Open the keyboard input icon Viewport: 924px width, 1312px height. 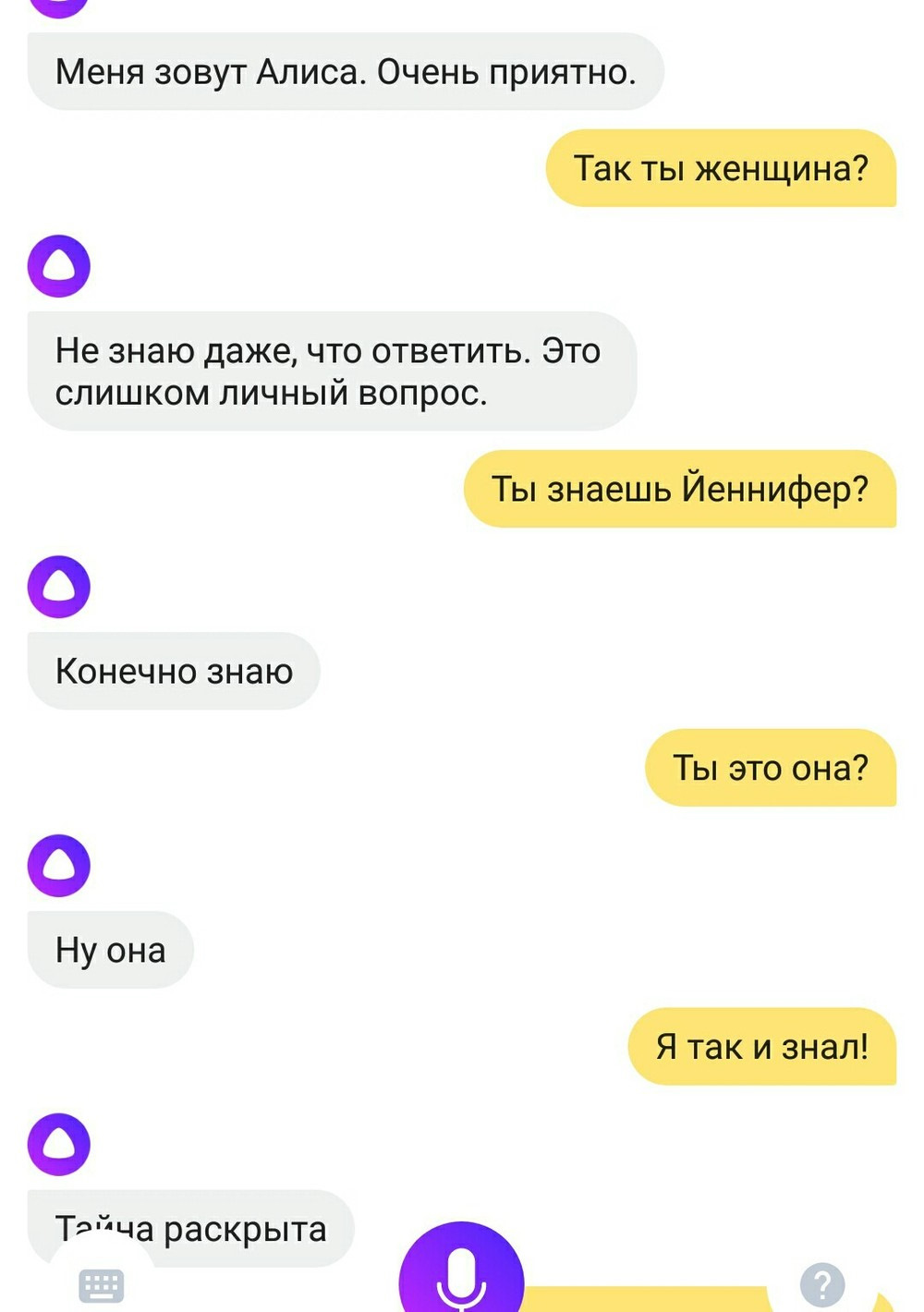click(102, 1285)
